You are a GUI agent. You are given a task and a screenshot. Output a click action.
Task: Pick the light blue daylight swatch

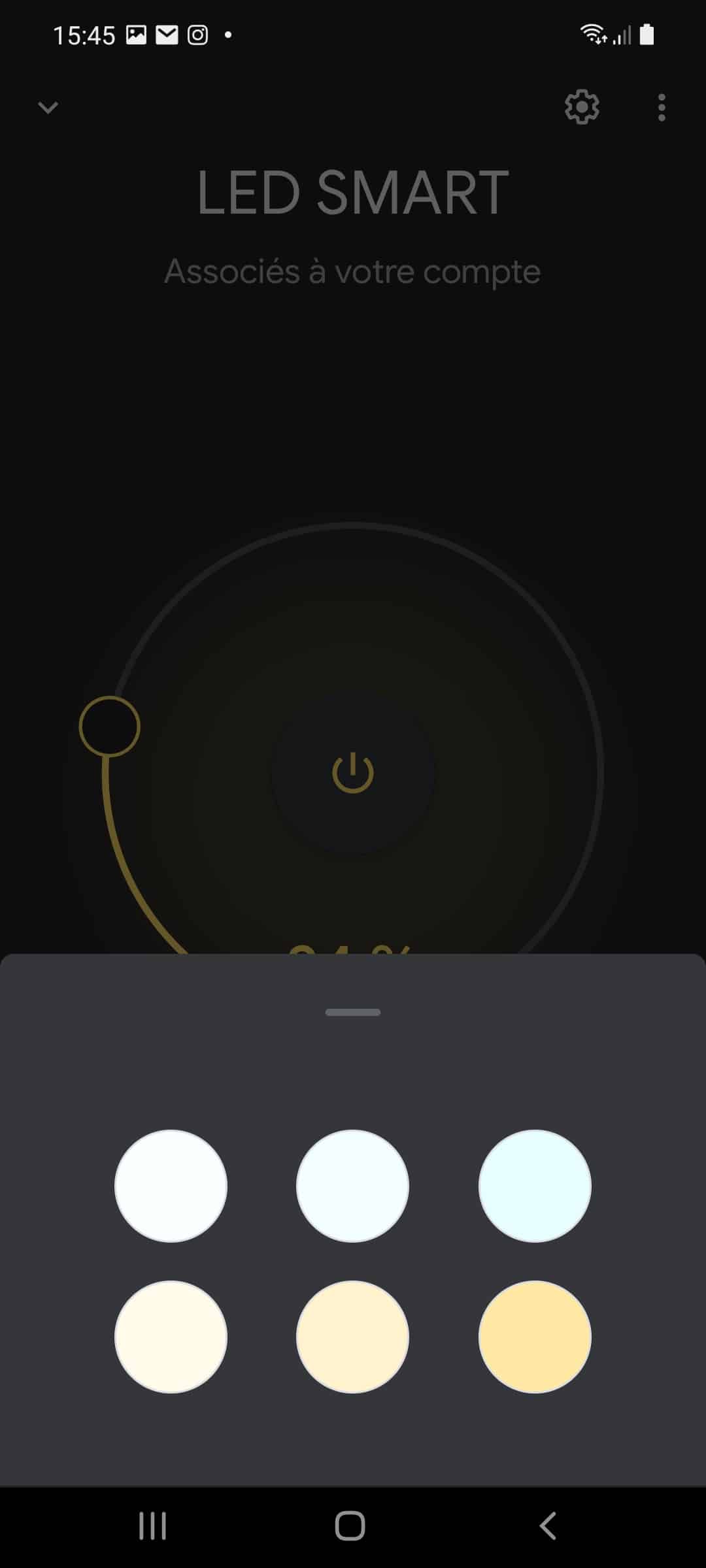[x=535, y=1186]
